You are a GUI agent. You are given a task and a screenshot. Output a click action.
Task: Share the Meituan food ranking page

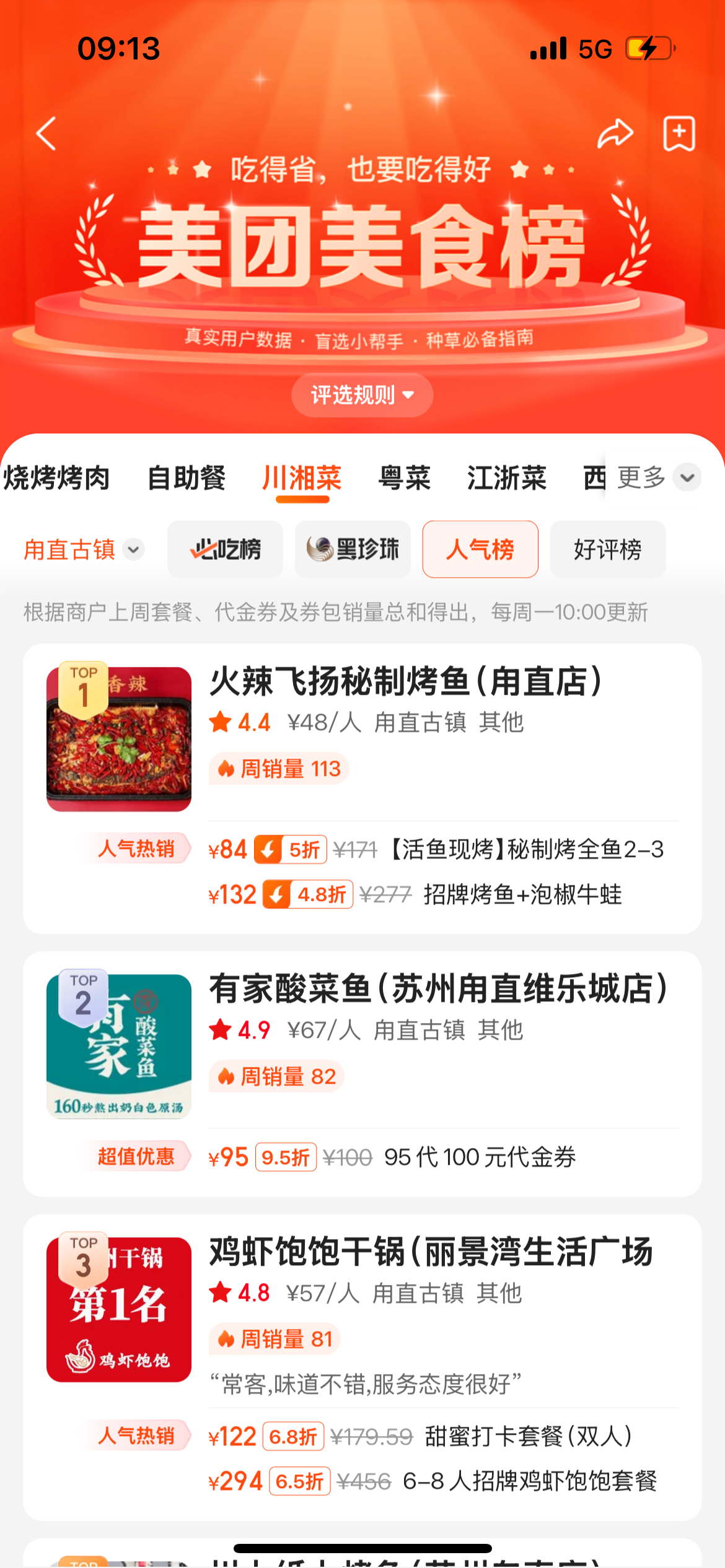tap(615, 133)
